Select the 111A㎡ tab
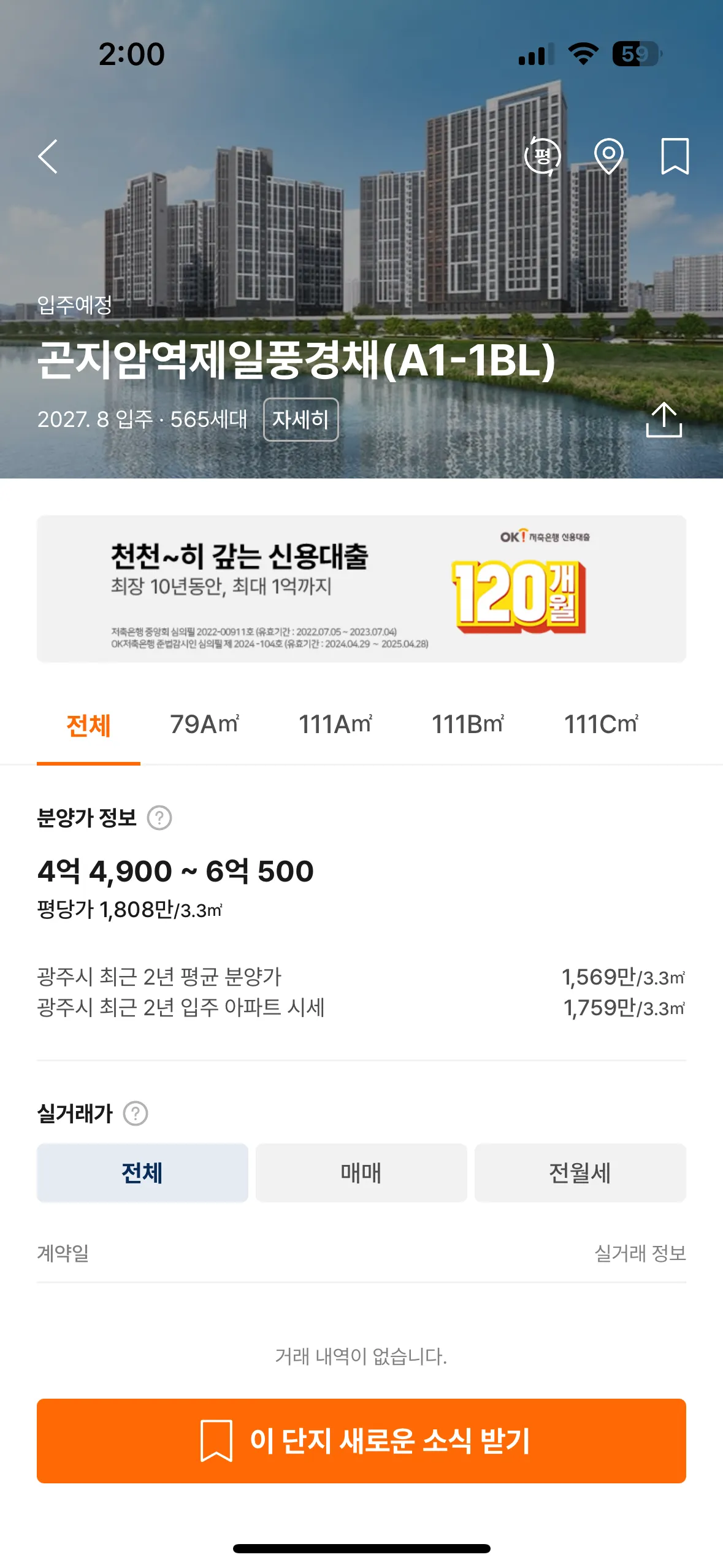Image resolution: width=723 pixels, height=1568 pixels. click(x=335, y=724)
